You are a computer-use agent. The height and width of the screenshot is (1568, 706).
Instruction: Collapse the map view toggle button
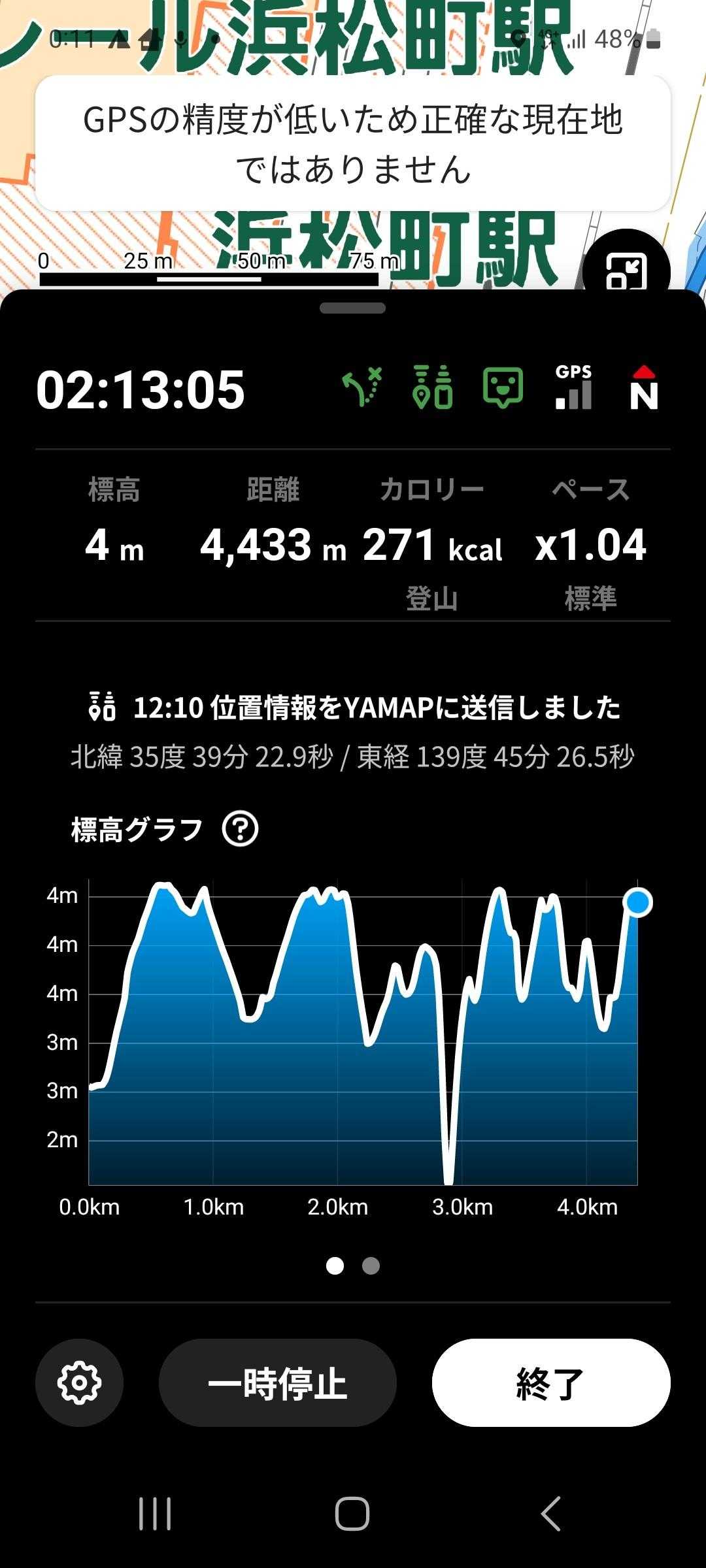click(x=626, y=270)
